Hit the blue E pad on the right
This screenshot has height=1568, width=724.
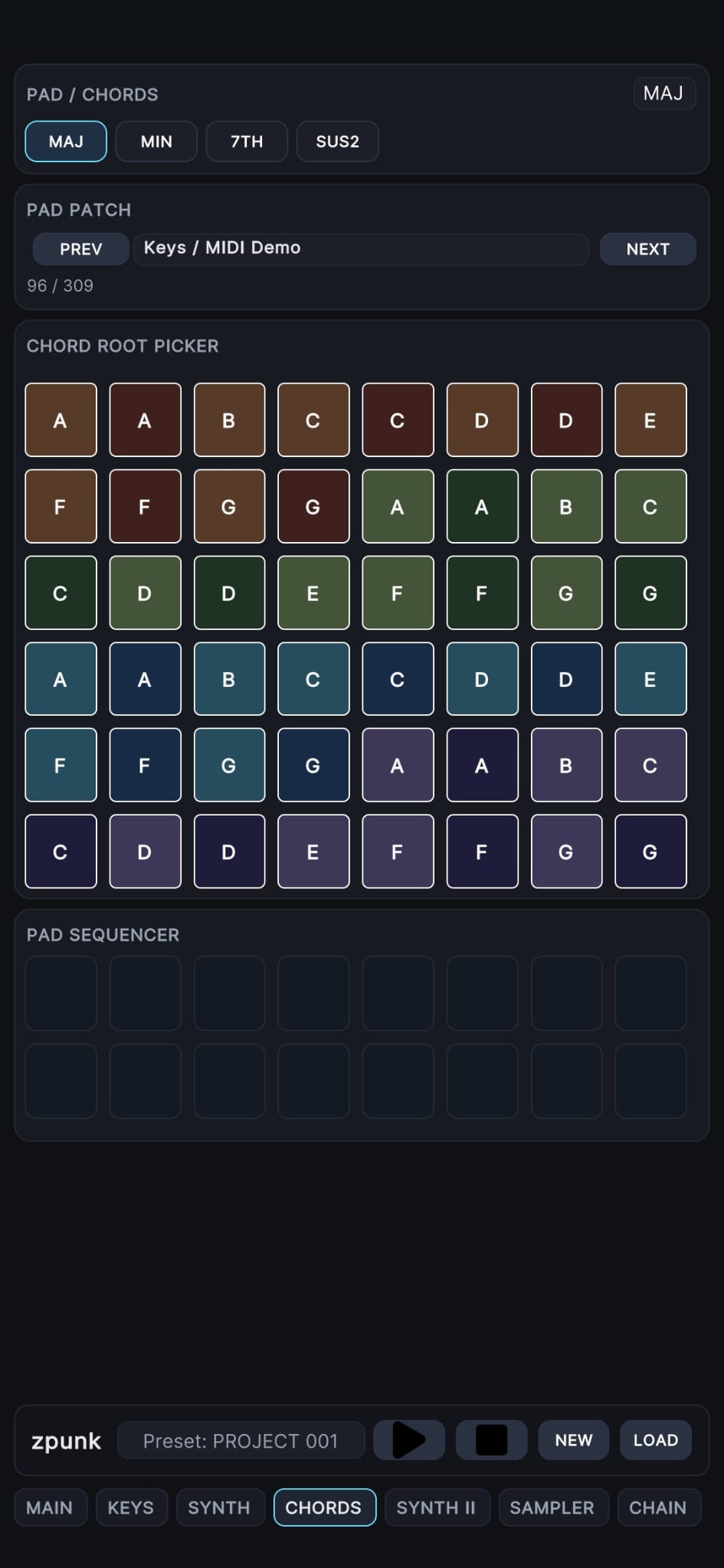click(650, 679)
